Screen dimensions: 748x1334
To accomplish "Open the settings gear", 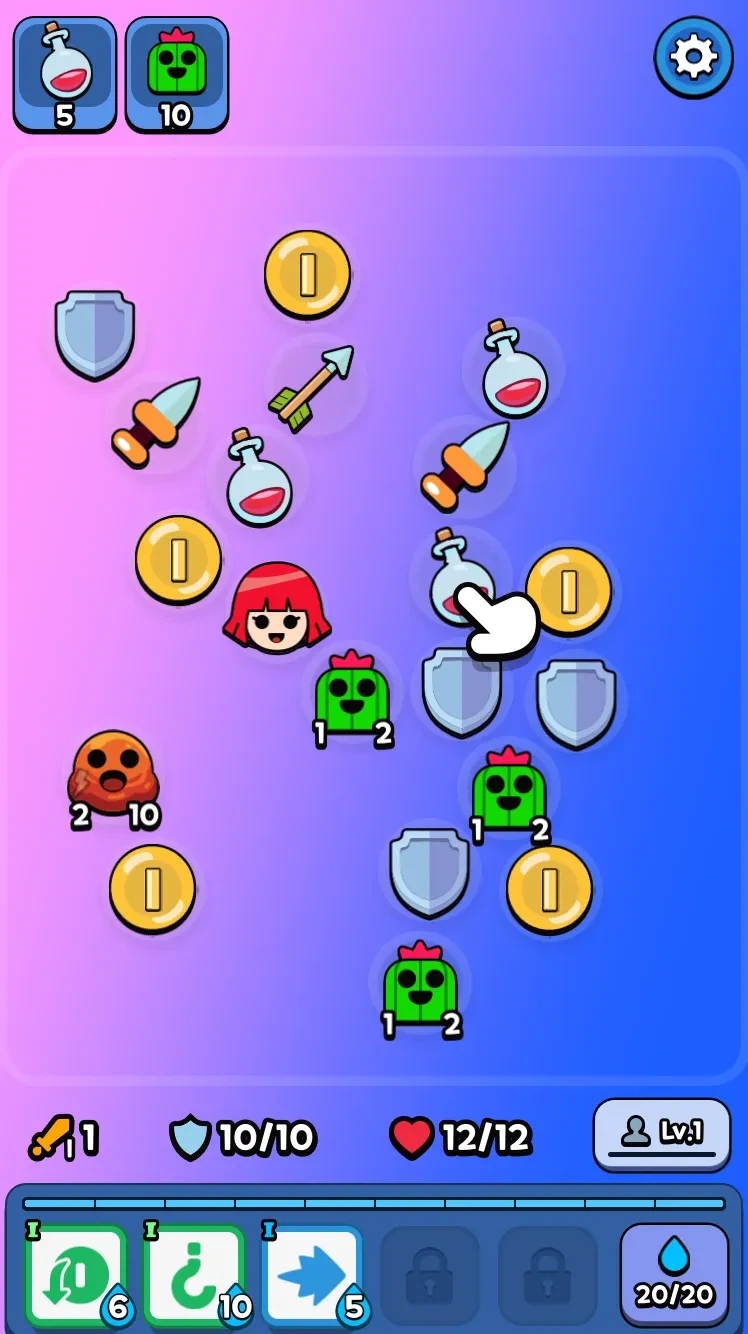I will click(693, 57).
